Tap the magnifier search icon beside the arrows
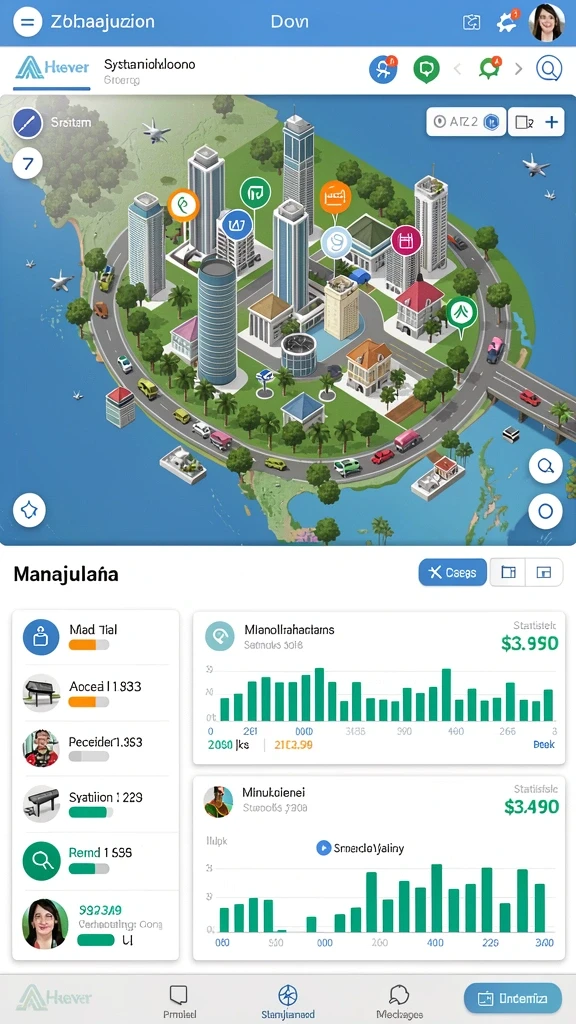Image resolution: width=576 pixels, height=1024 pixels. (549, 68)
